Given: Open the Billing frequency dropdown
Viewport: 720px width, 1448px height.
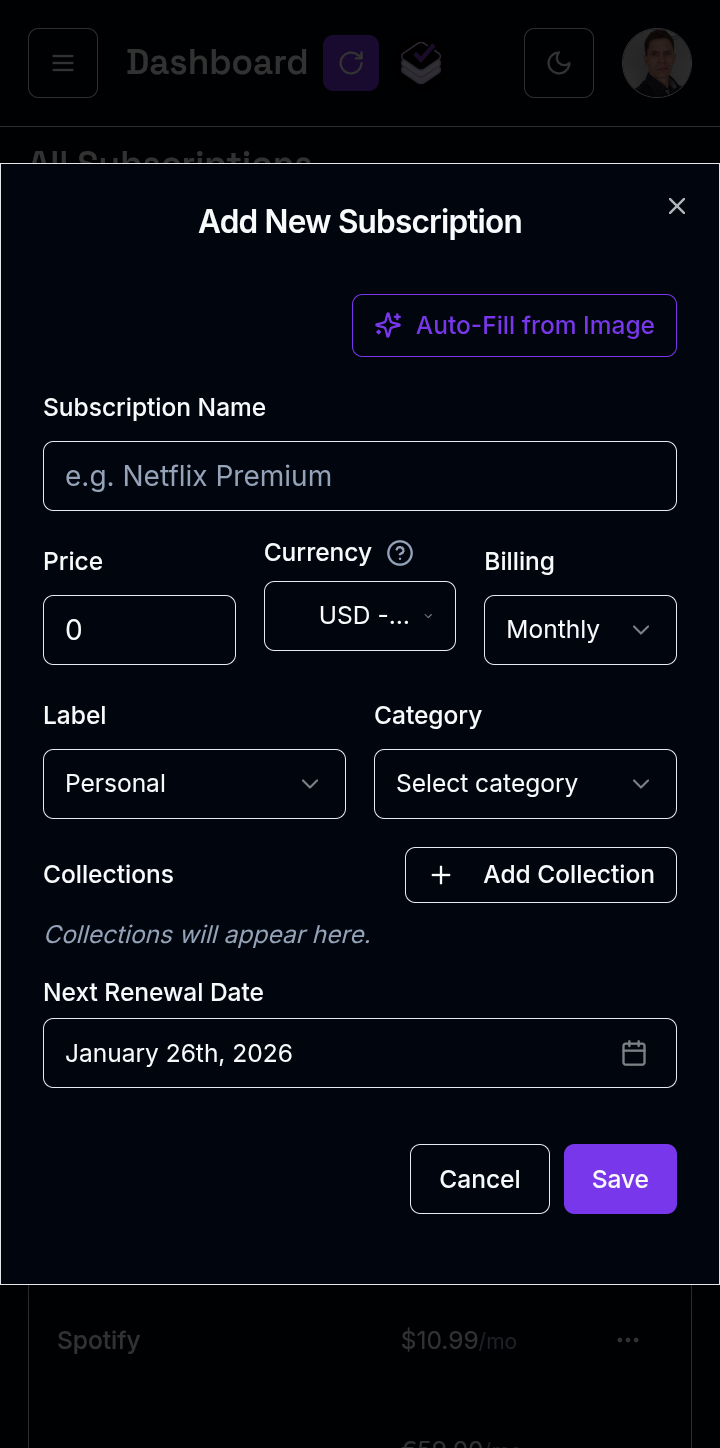Looking at the screenshot, I should pos(580,630).
